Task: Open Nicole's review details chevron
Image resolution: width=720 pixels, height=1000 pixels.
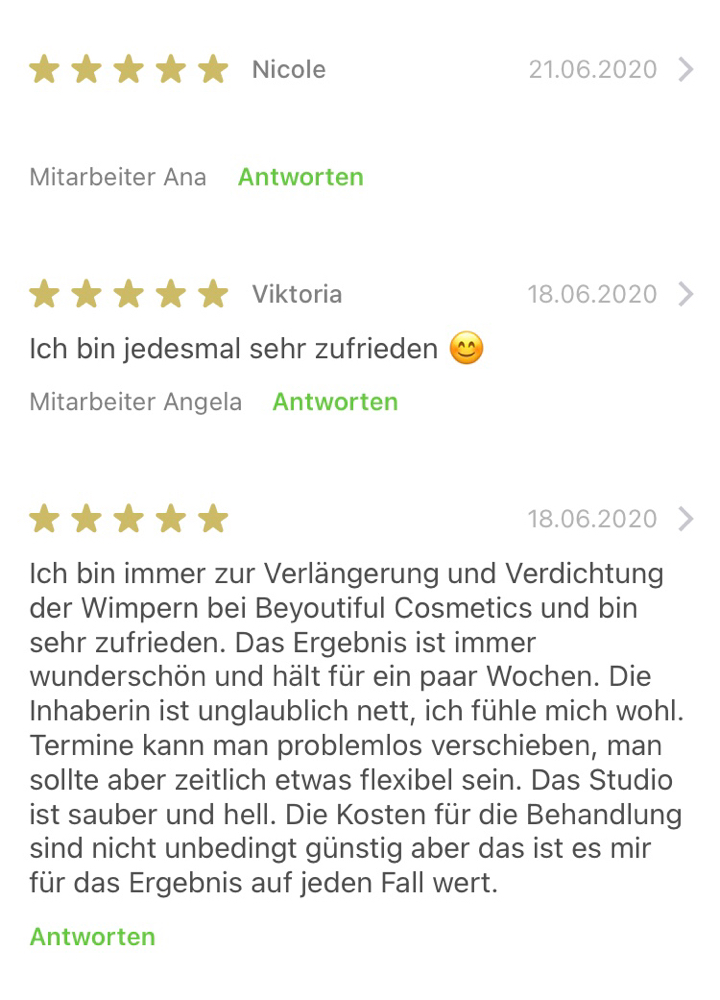Action: 685,69
